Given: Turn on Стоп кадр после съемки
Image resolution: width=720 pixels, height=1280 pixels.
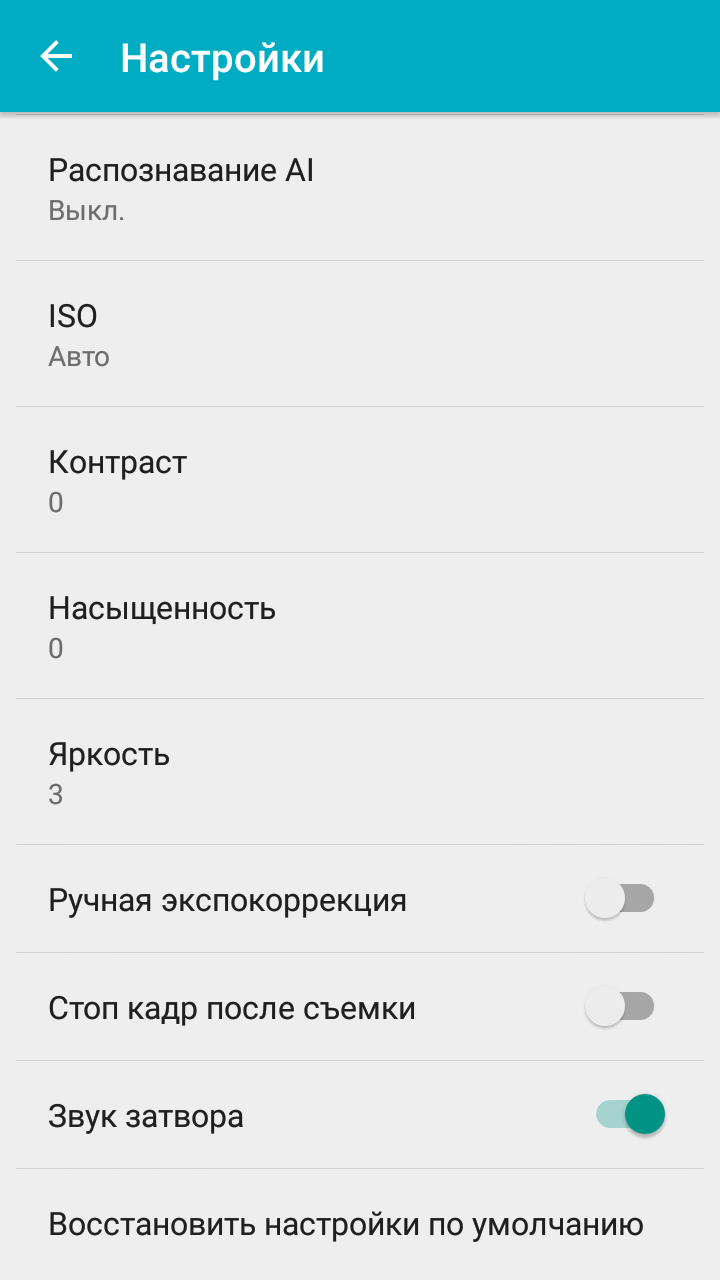Looking at the screenshot, I should (x=619, y=1007).
